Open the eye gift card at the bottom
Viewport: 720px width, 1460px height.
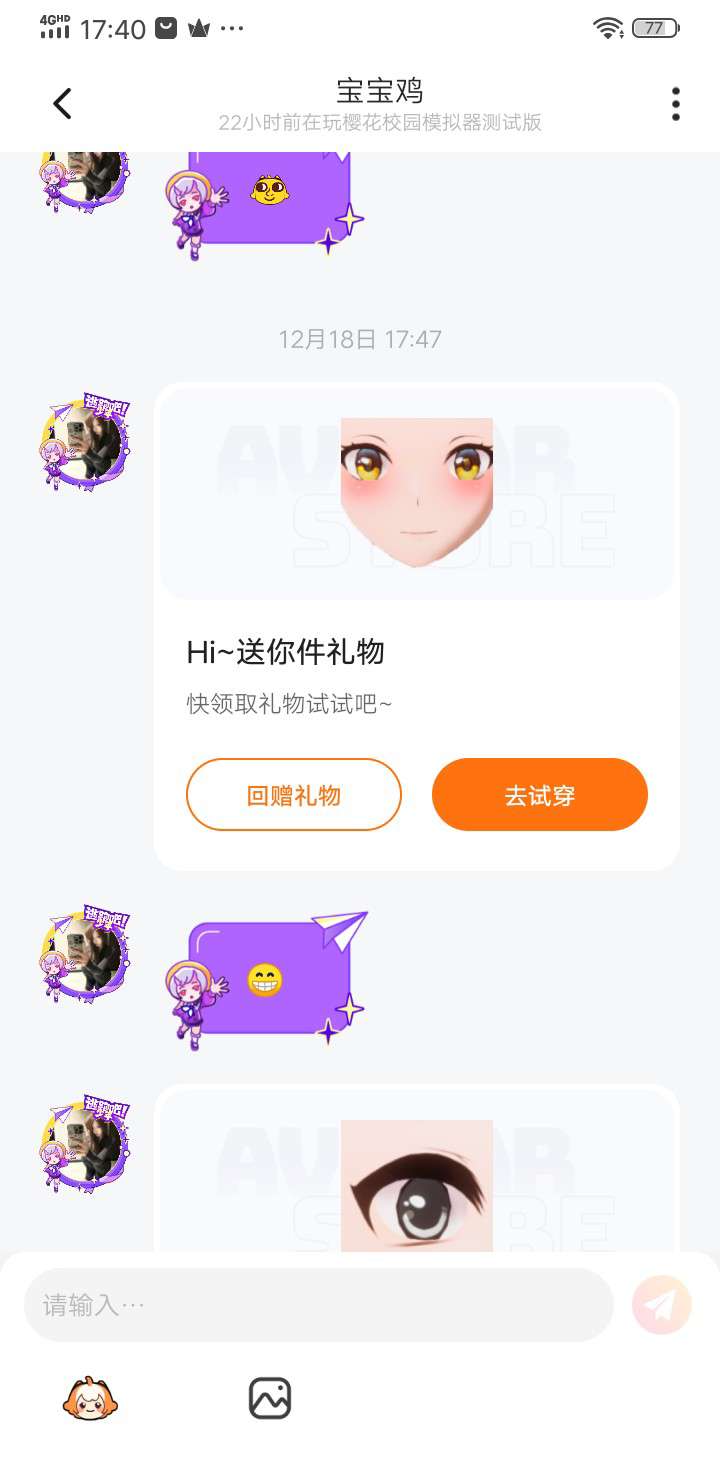pos(416,1185)
